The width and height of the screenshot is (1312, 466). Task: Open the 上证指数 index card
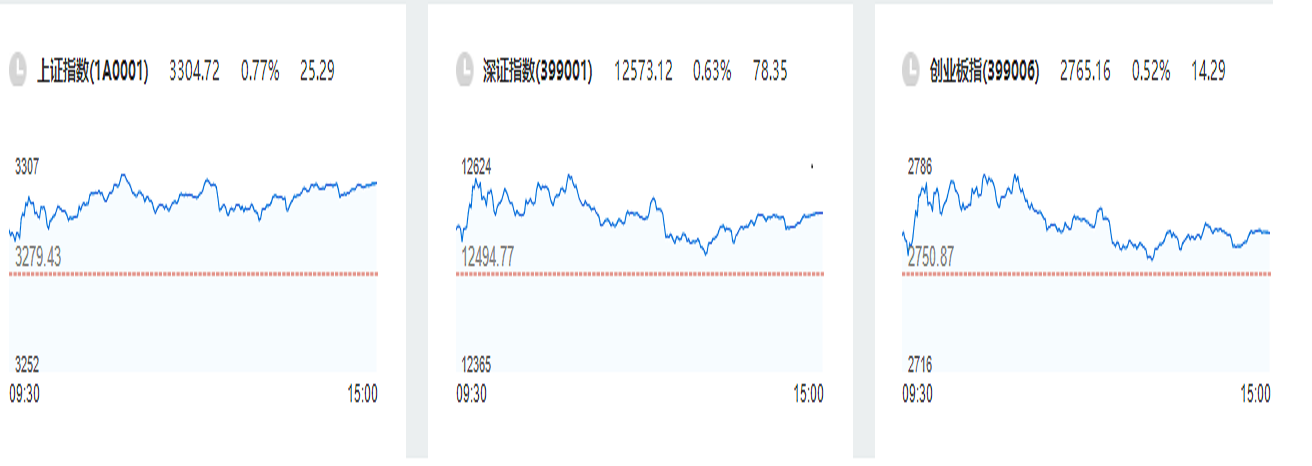92,71
